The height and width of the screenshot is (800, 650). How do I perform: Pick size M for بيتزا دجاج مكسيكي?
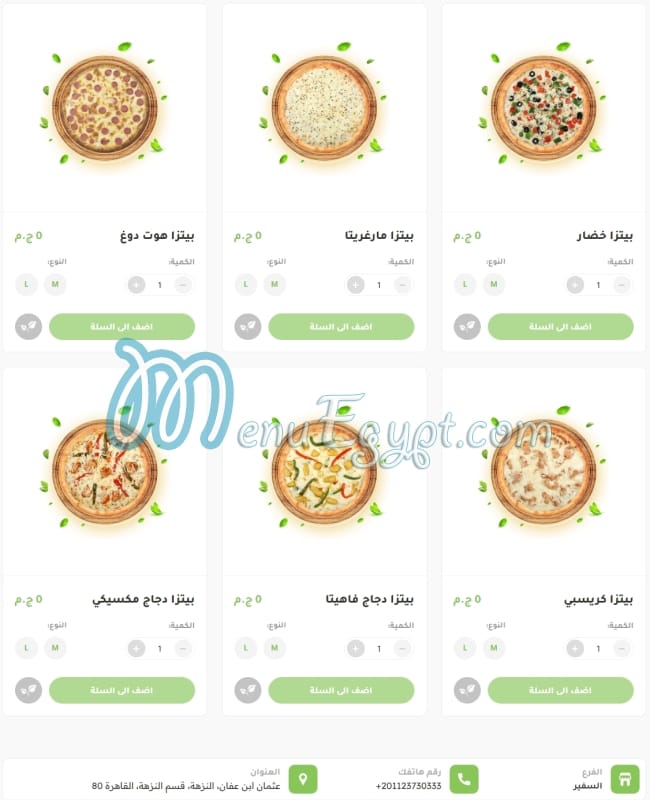click(x=55, y=648)
